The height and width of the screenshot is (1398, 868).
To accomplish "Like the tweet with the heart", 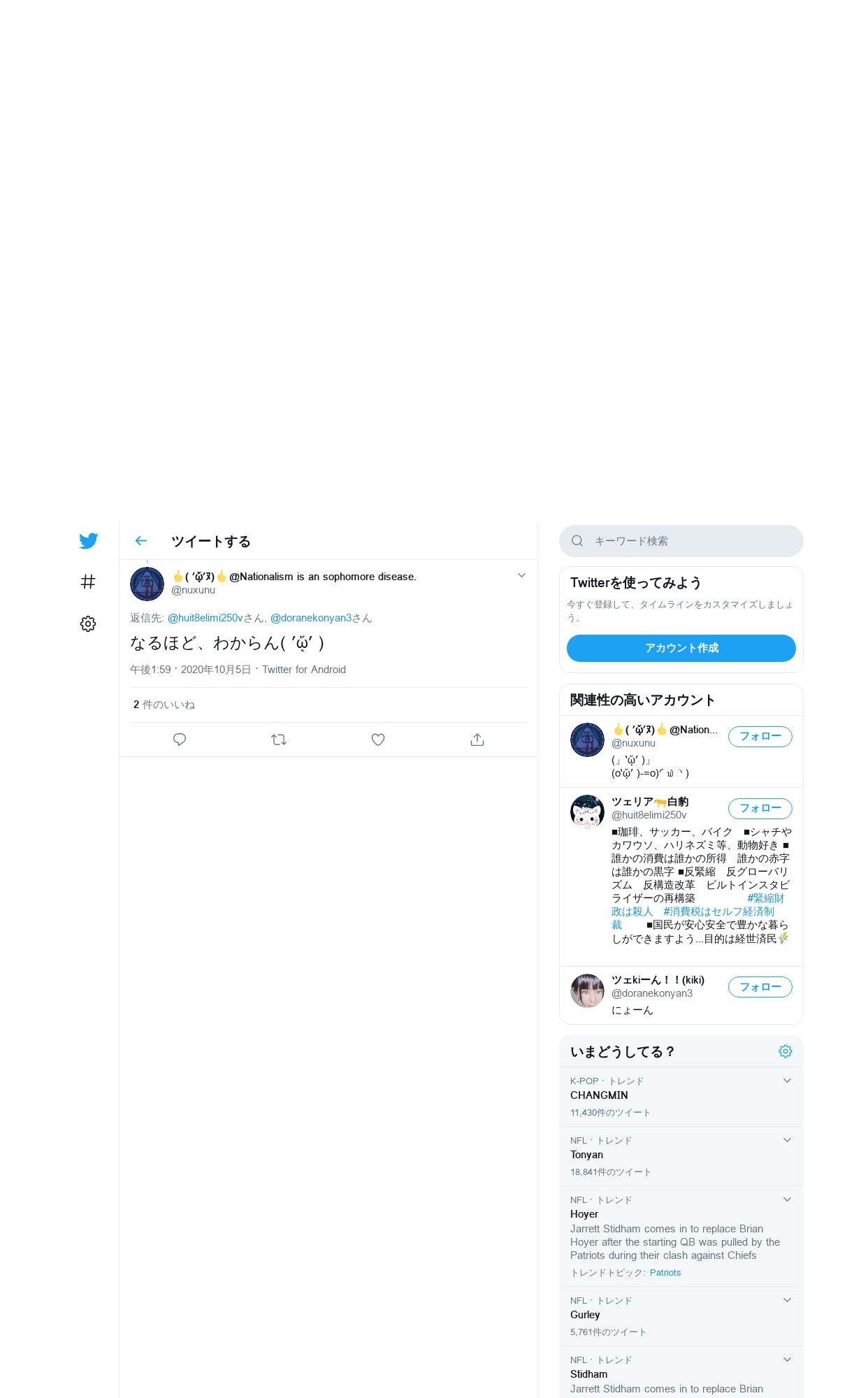I will tap(378, 740).
